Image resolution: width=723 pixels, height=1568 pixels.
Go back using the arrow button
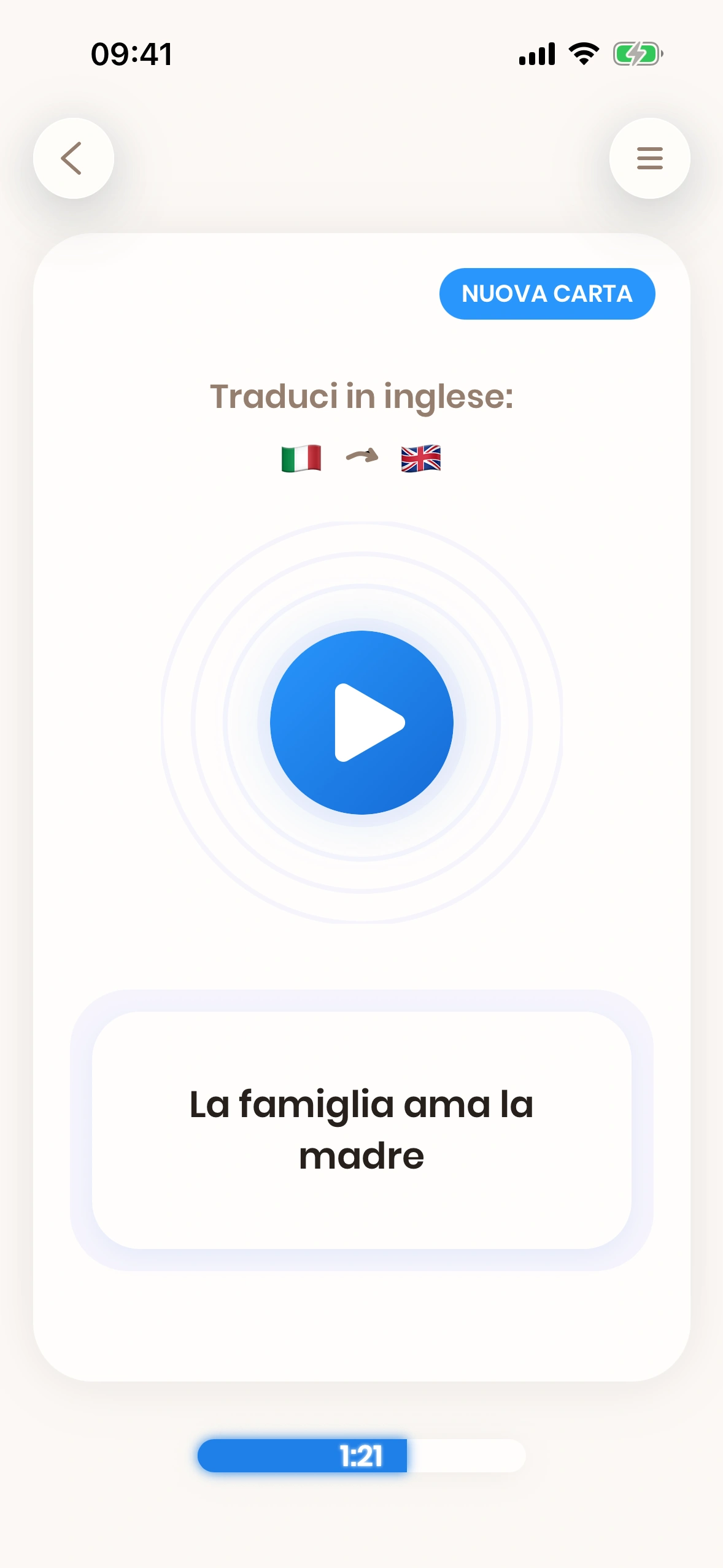[73, 158]
